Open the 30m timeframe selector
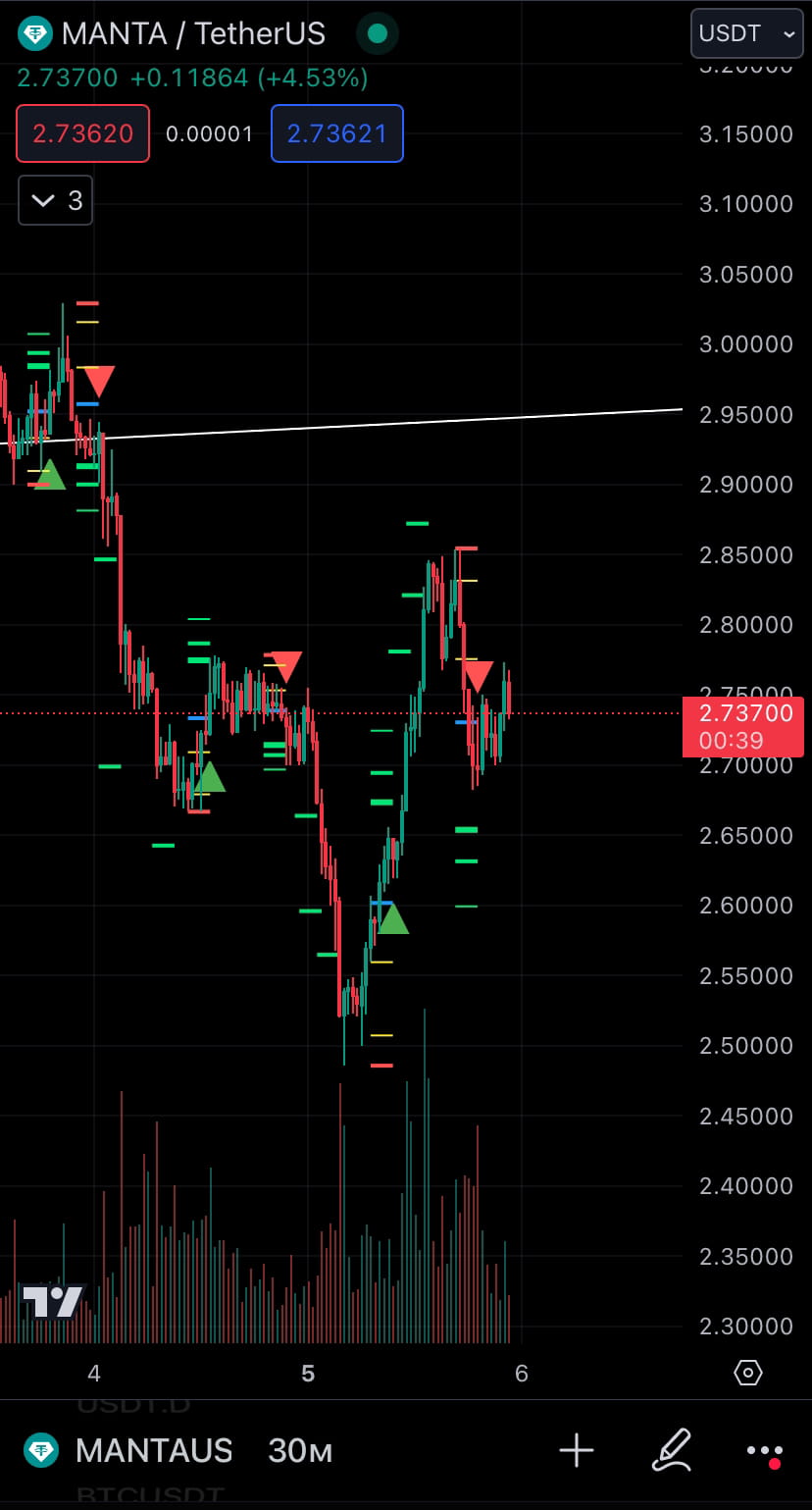 [300, 1450]
